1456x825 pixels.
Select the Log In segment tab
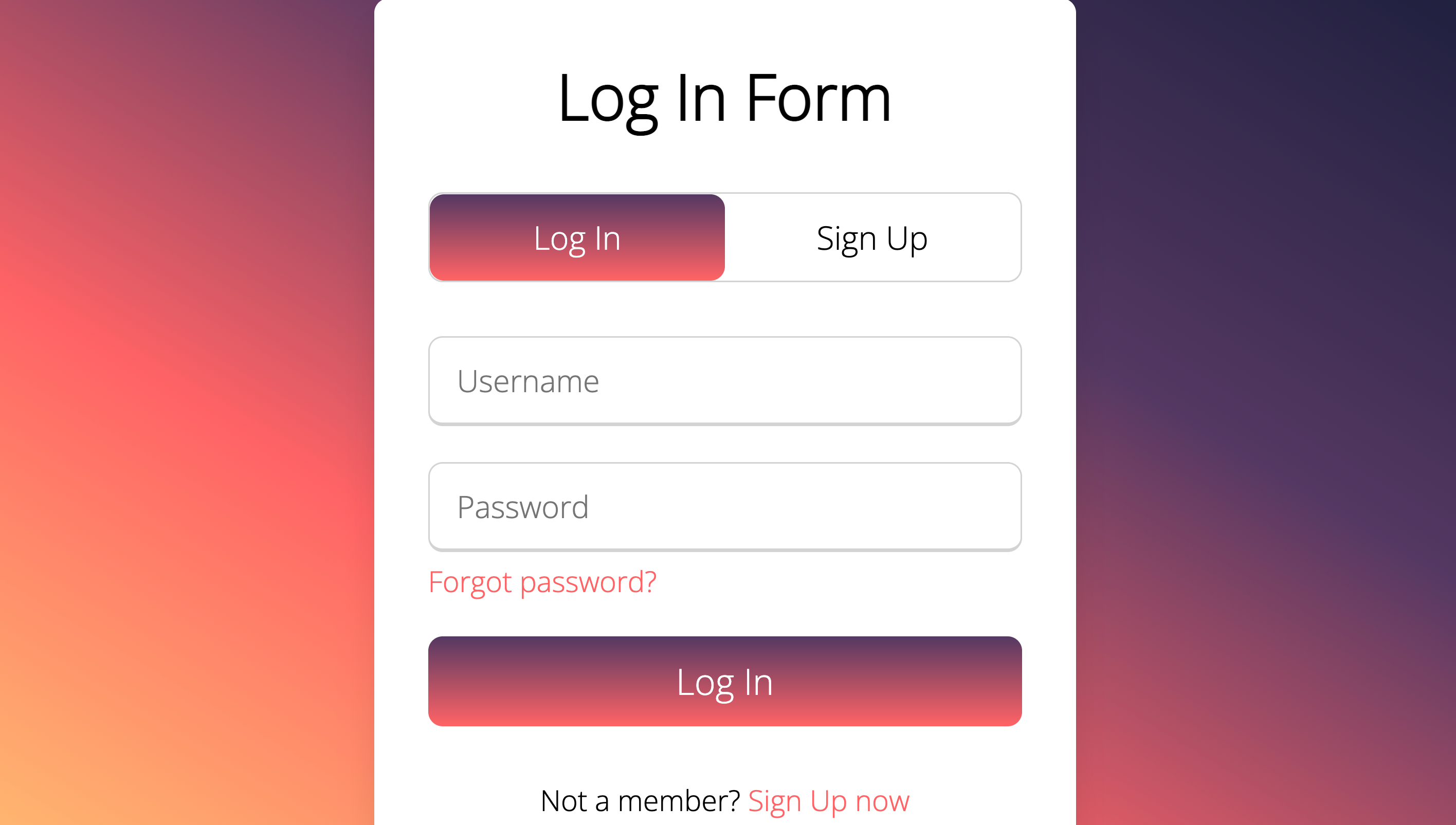tap(577, 238)
